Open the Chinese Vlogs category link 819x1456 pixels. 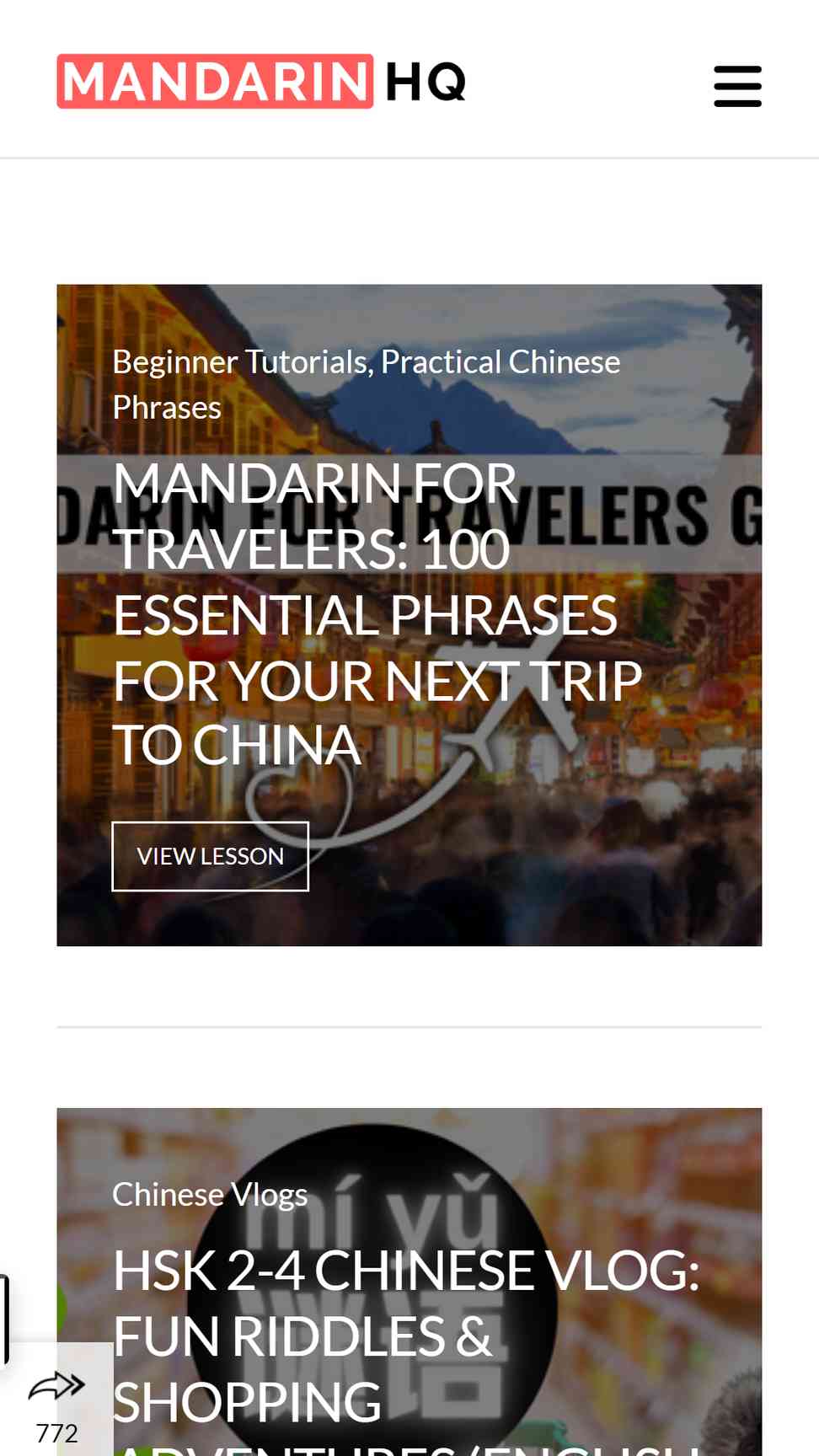point(210,1194)
